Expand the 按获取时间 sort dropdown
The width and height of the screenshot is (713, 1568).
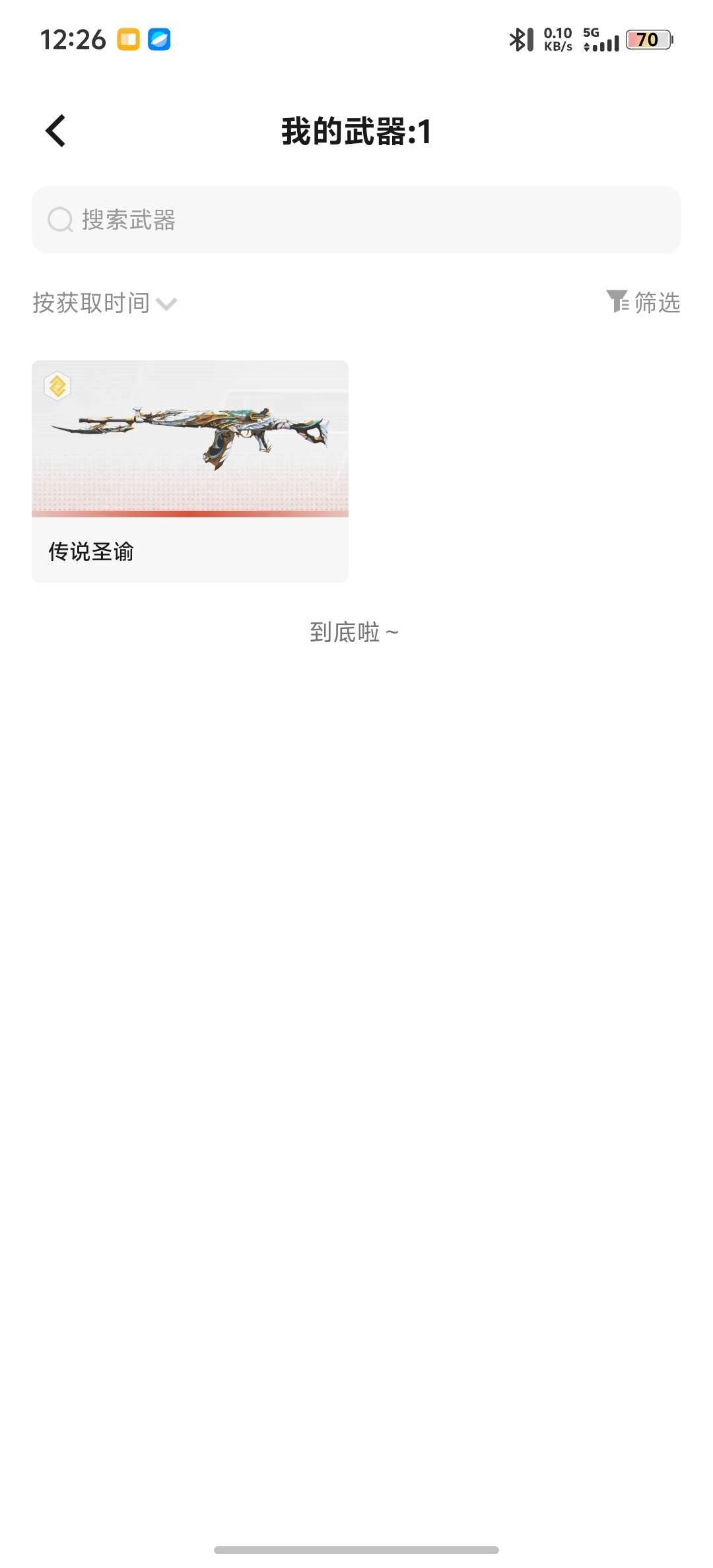(104, 303)
